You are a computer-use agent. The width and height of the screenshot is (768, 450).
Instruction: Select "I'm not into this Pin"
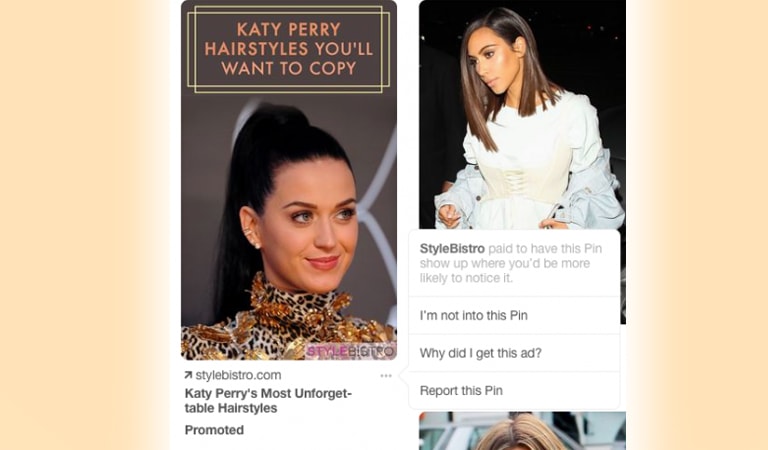tap(474, 316)
